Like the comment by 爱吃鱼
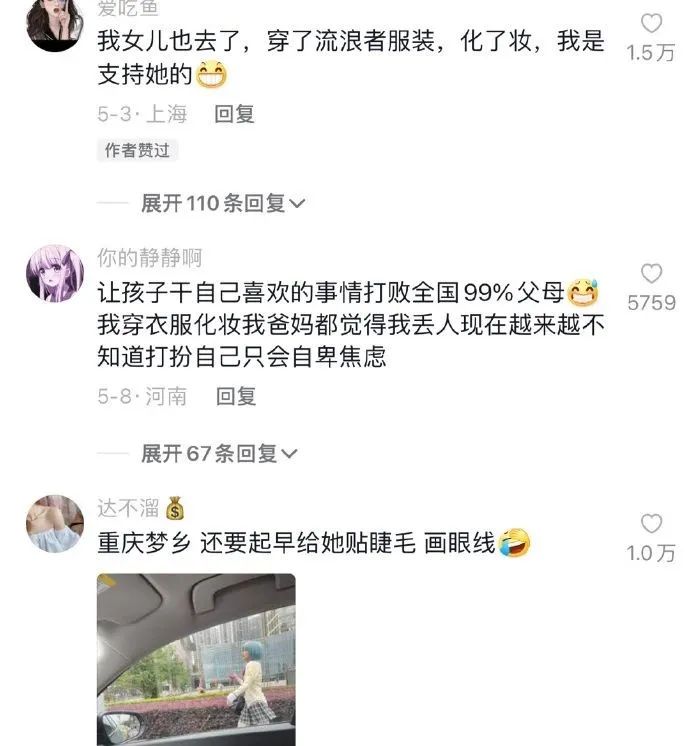The height and width of the screenshot is (746, 690). (x=651, y=24)
